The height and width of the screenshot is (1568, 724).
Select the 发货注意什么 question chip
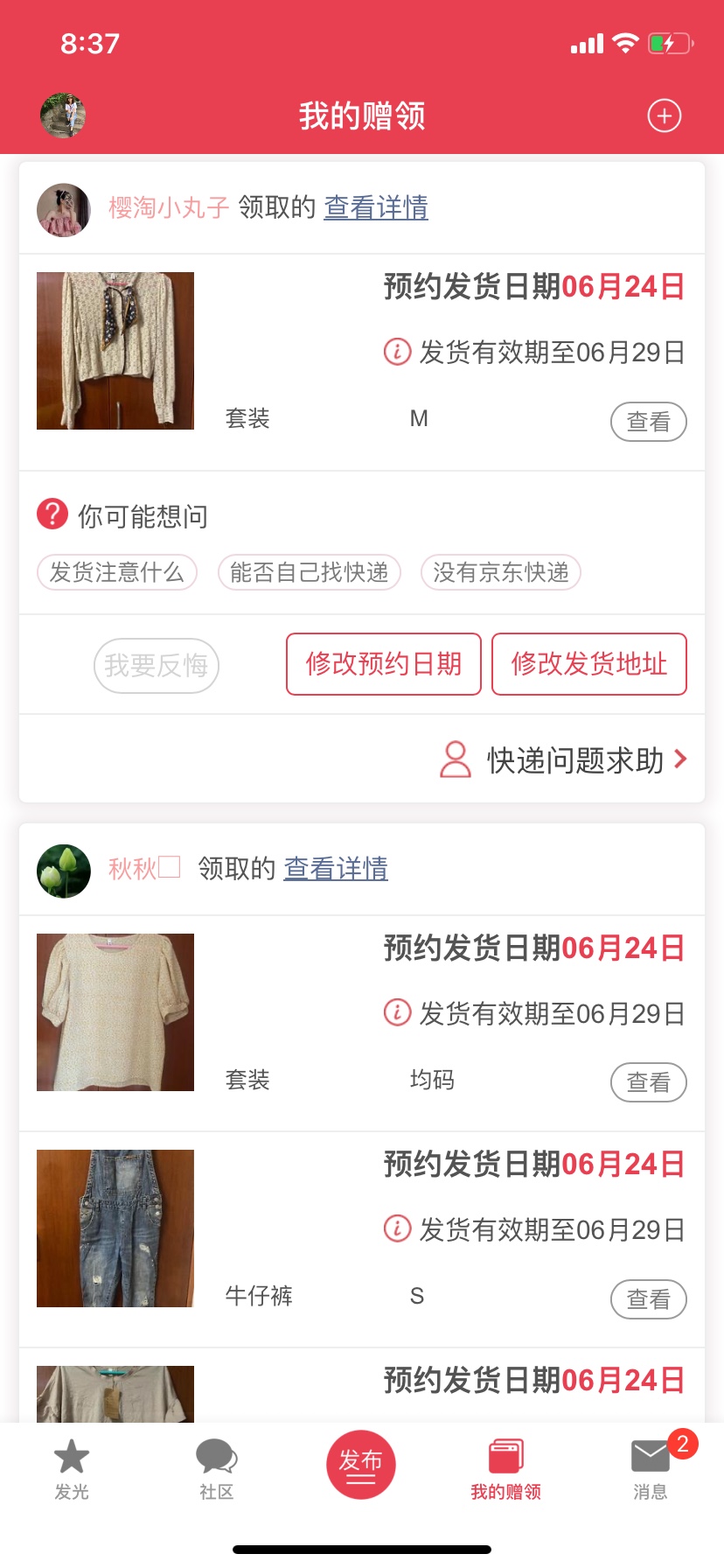click(117, 572)
